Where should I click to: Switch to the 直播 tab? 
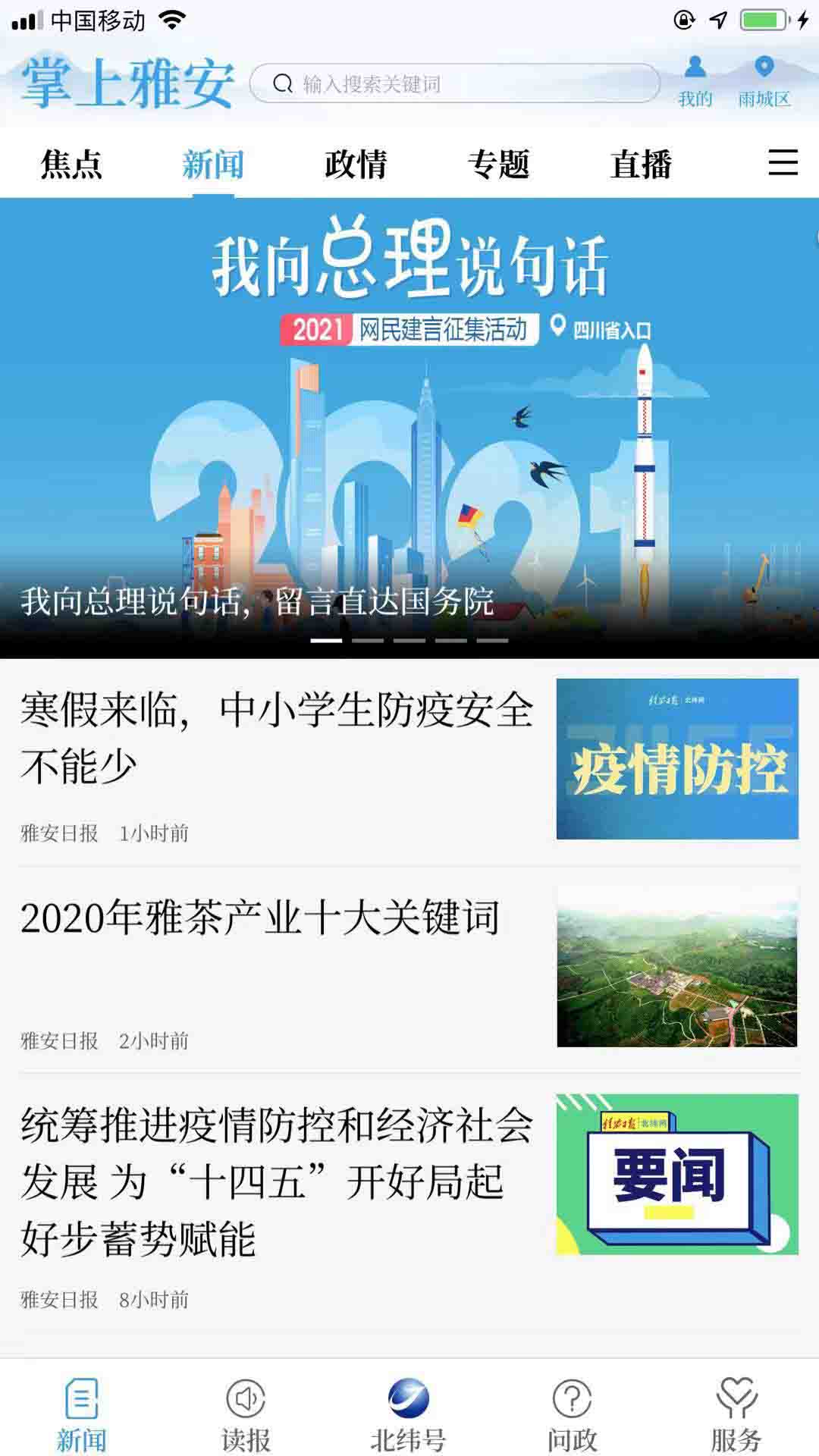[642, 164]
